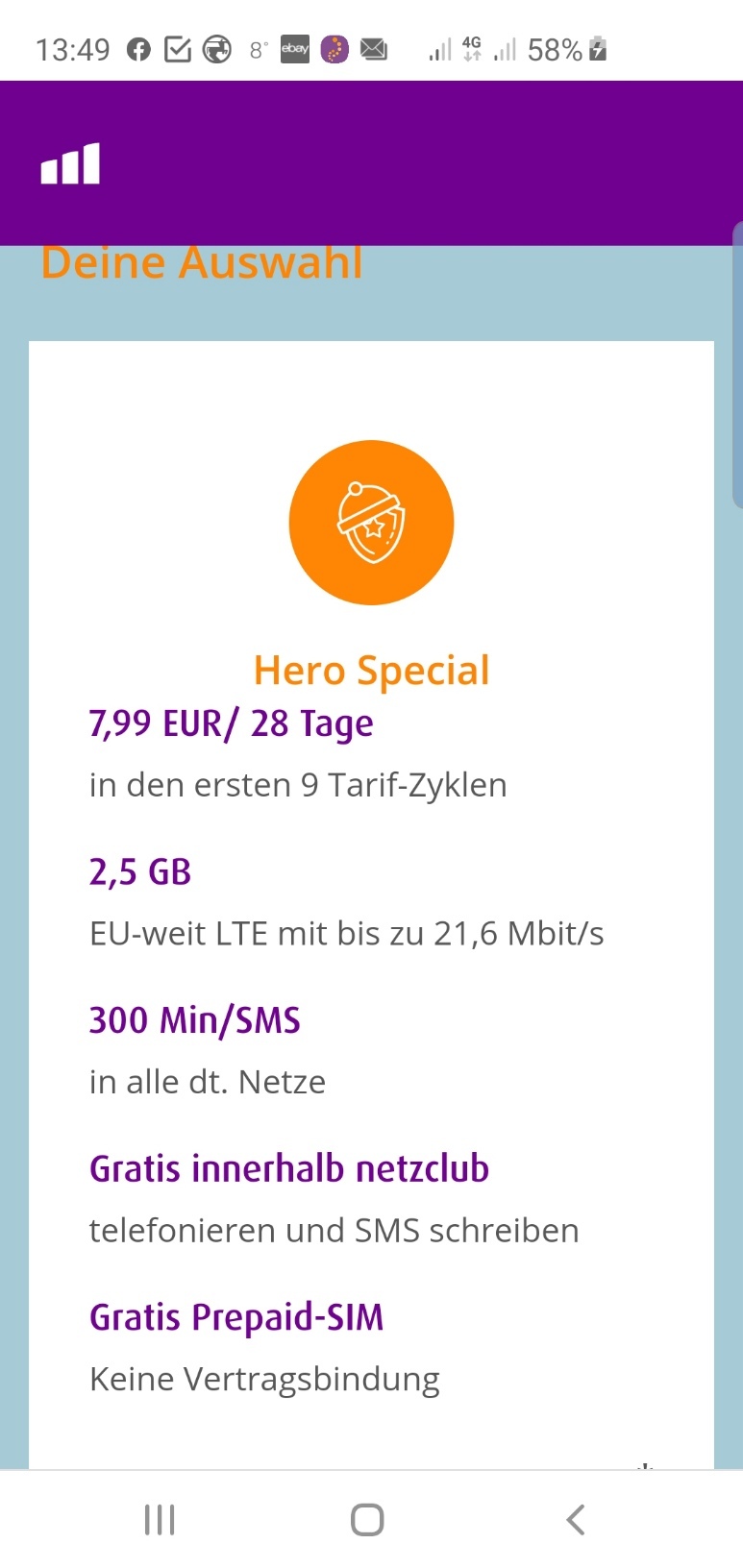Return to the phone's home screen
Viewport: 743px width, 1568px height.
[x=367, y=1520]
